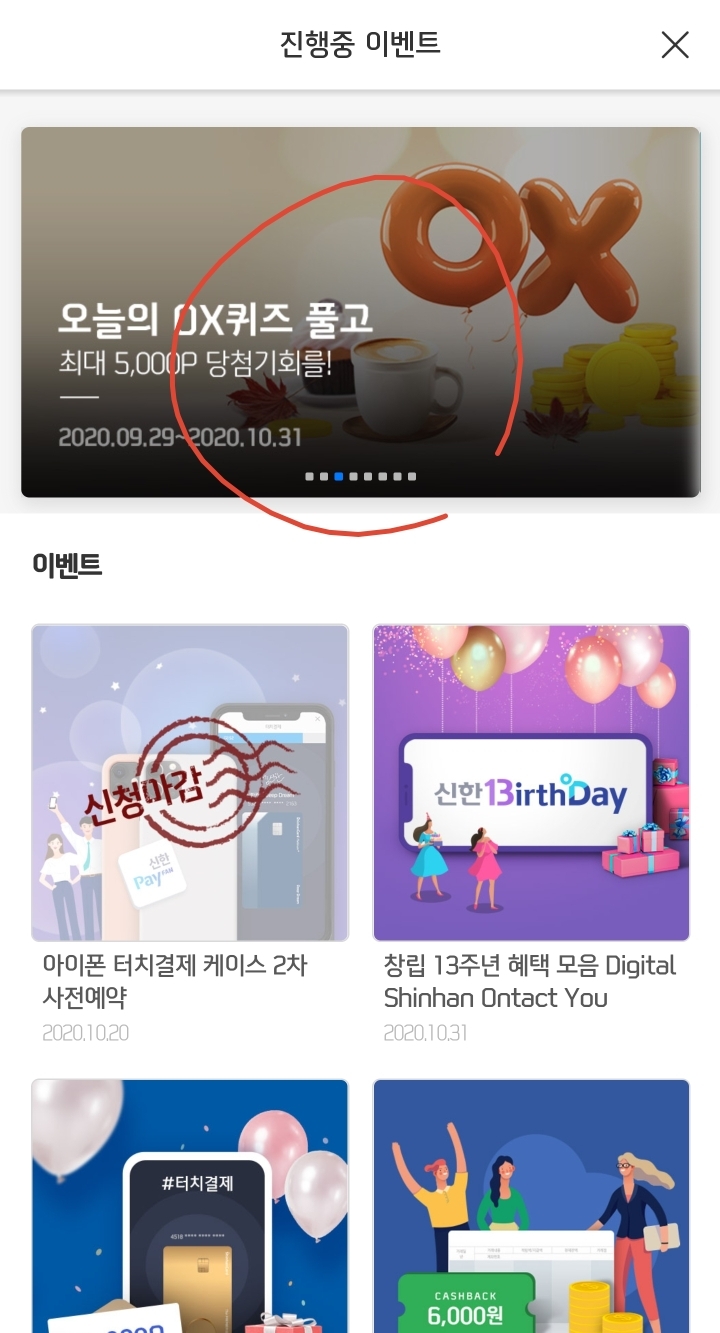Select the active blue banner page dot
Image resolution: width=720 pixels, height=1333 pixels.
(339, 477)
